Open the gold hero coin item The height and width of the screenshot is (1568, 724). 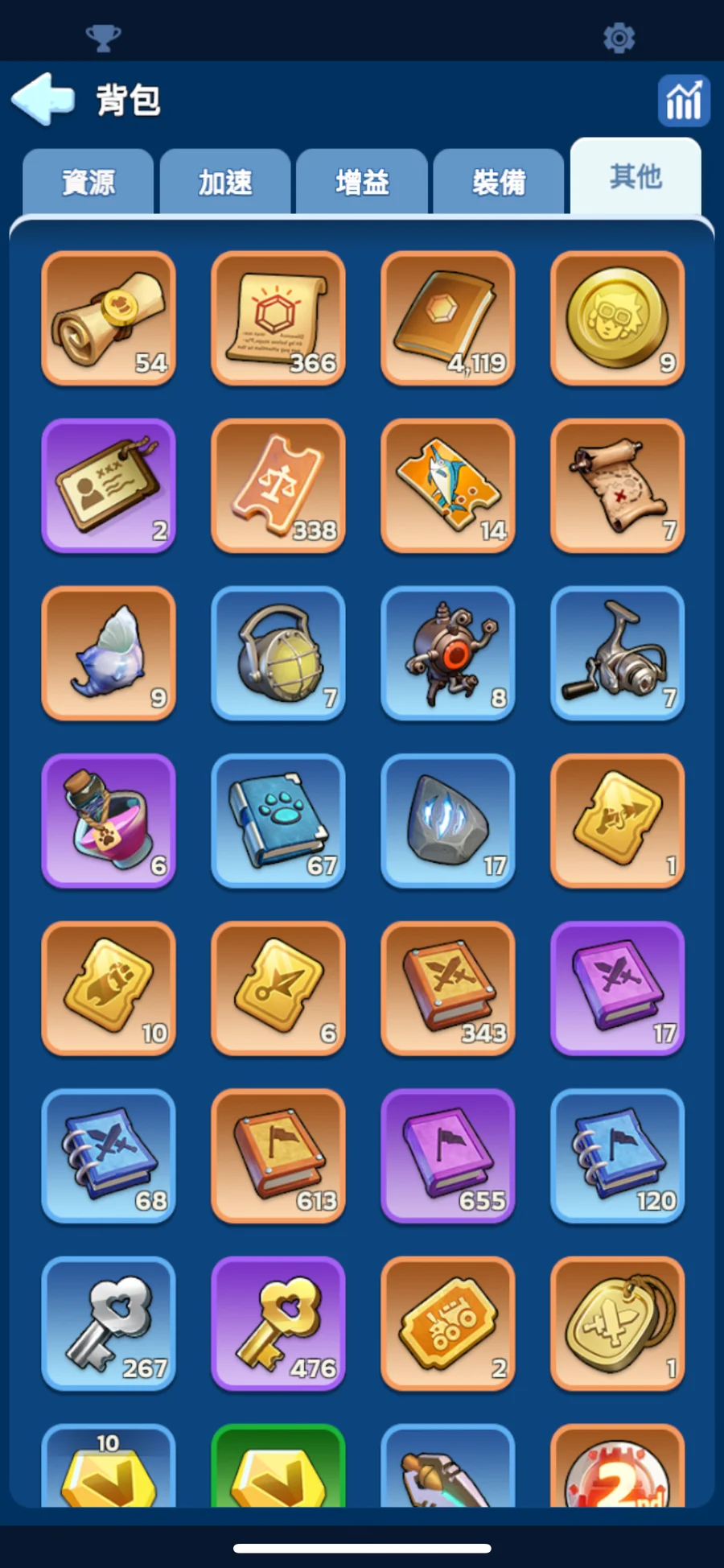coord(617,318)
